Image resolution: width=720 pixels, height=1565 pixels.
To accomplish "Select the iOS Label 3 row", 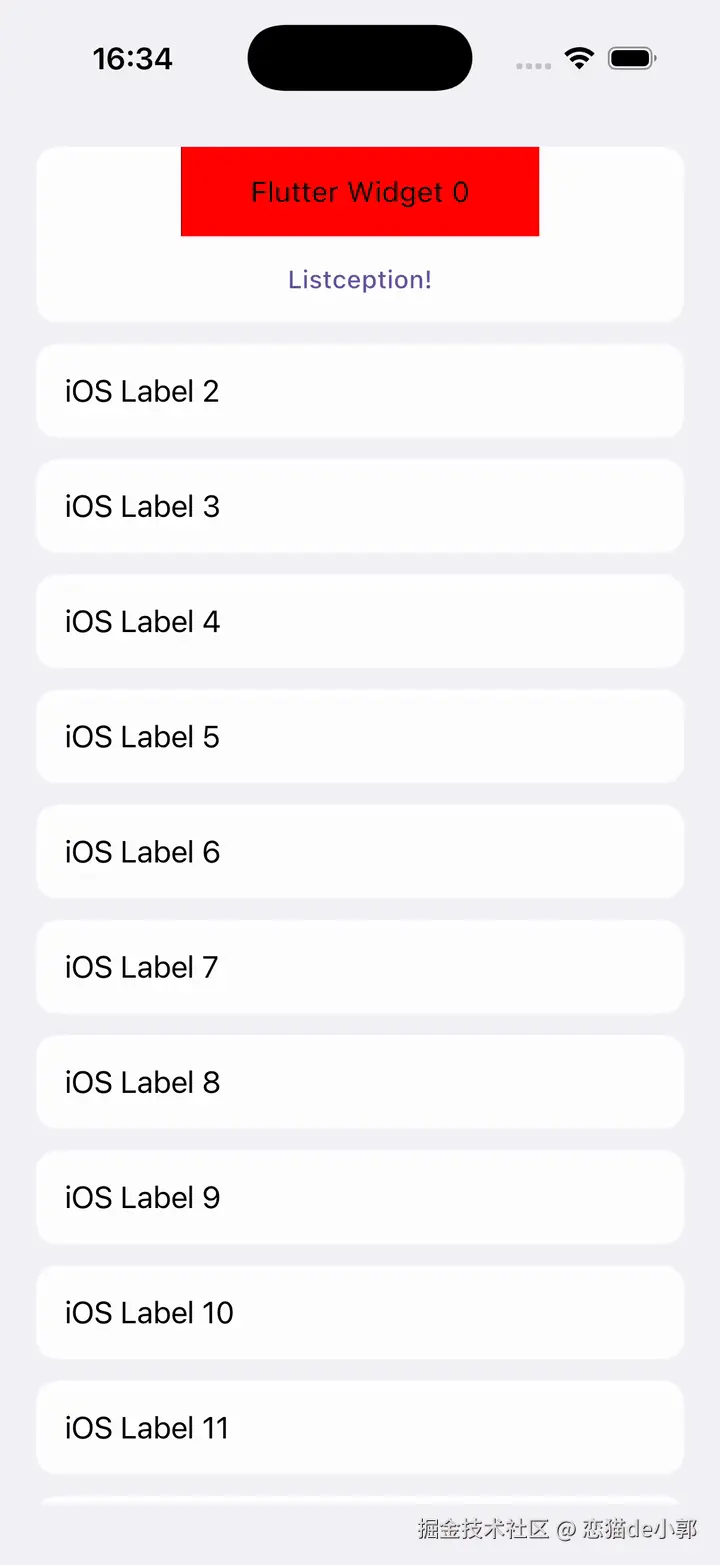I will point(360,506).
